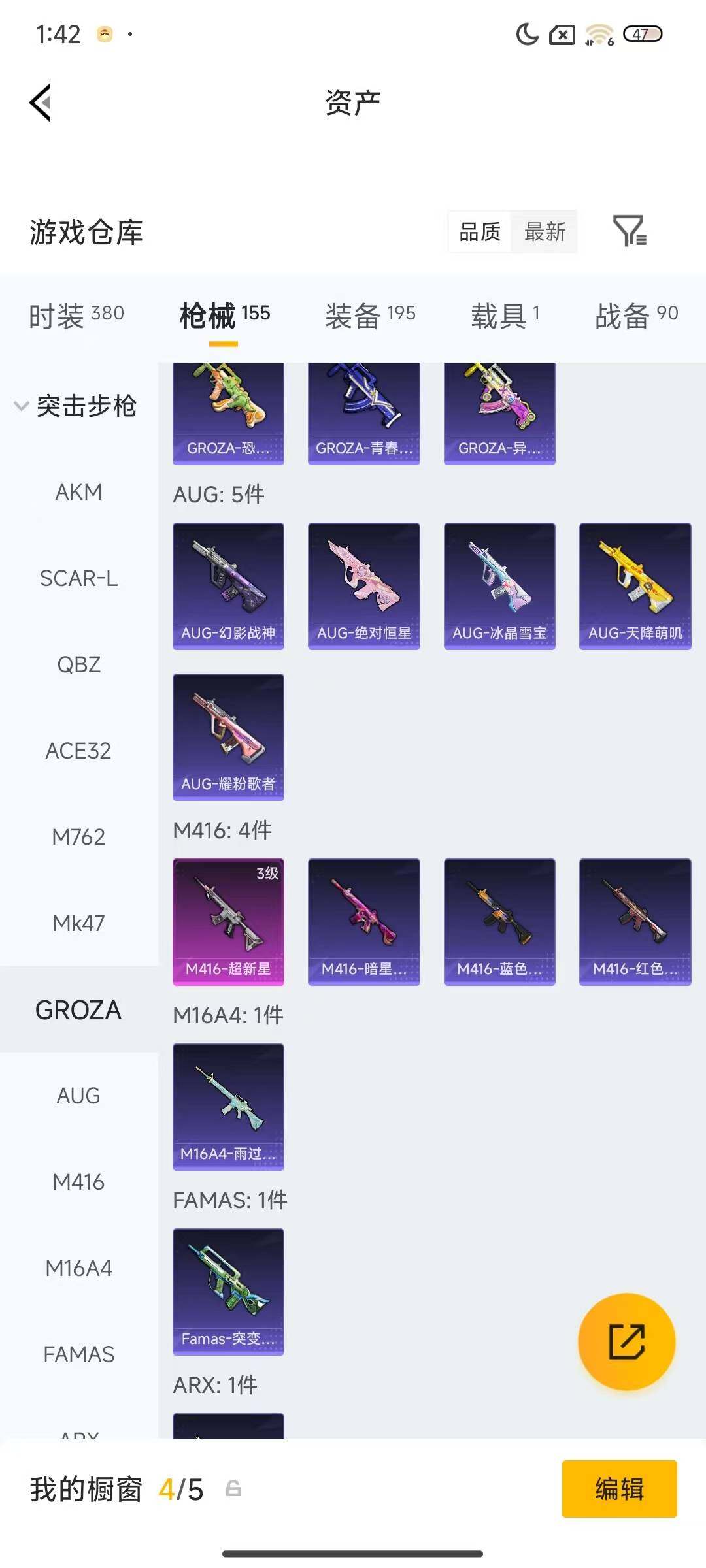Select AKM in the weapon list
This screenshot has width=706, height=1568.
click(78, 492)
